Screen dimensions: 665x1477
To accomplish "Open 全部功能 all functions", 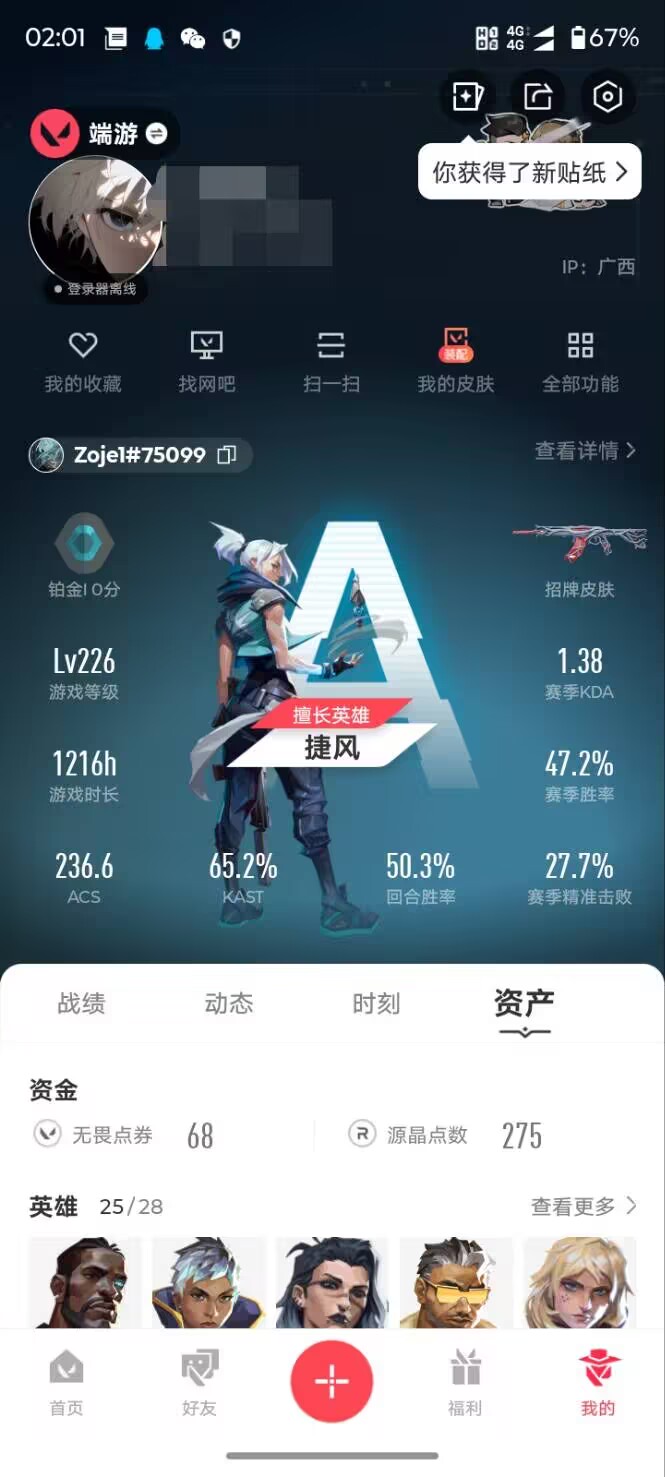I will click(x=580, y=362).
